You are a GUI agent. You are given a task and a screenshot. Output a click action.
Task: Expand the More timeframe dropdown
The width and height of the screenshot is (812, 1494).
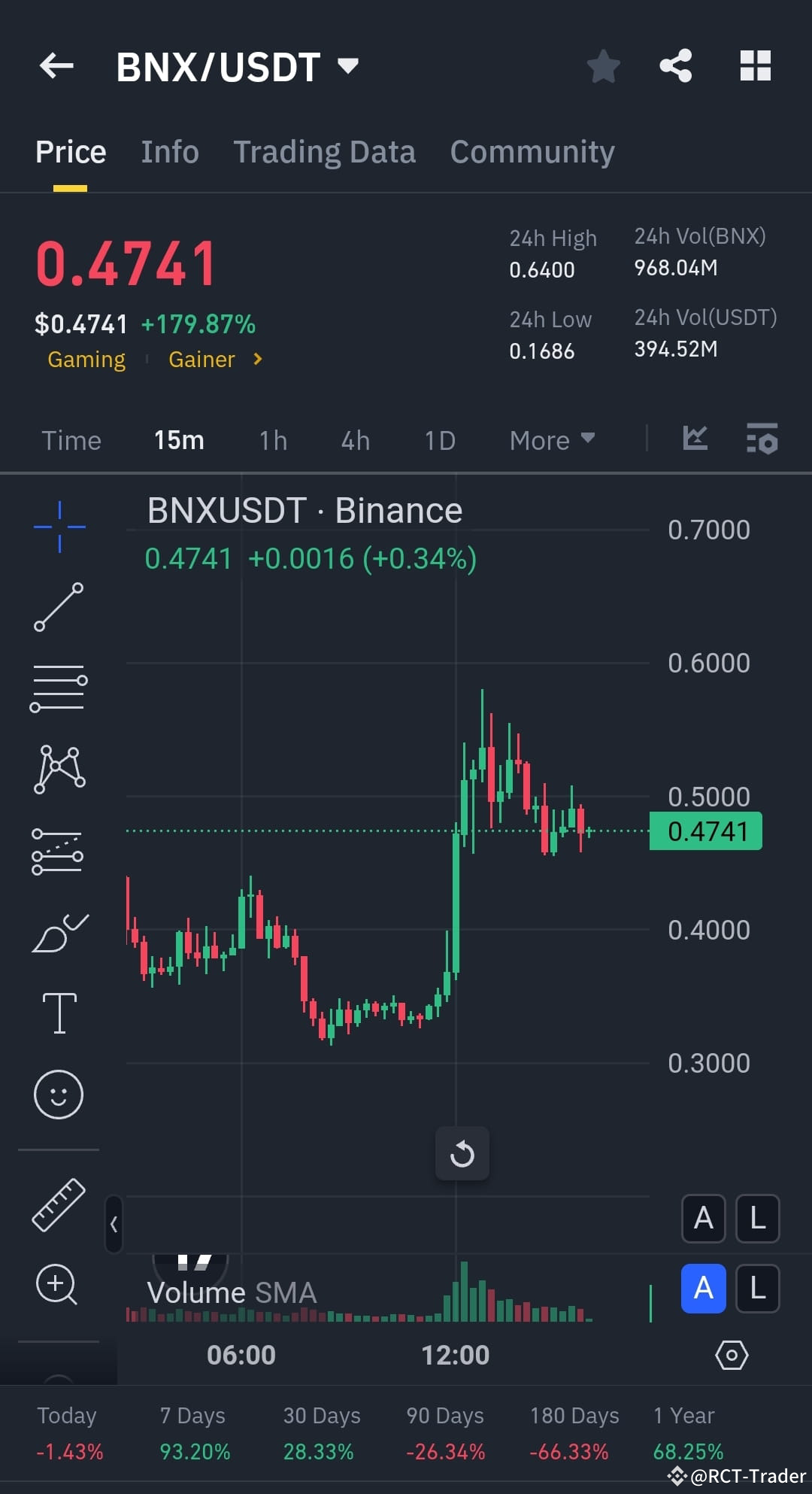pyautogui.click(x=551, y=440)
